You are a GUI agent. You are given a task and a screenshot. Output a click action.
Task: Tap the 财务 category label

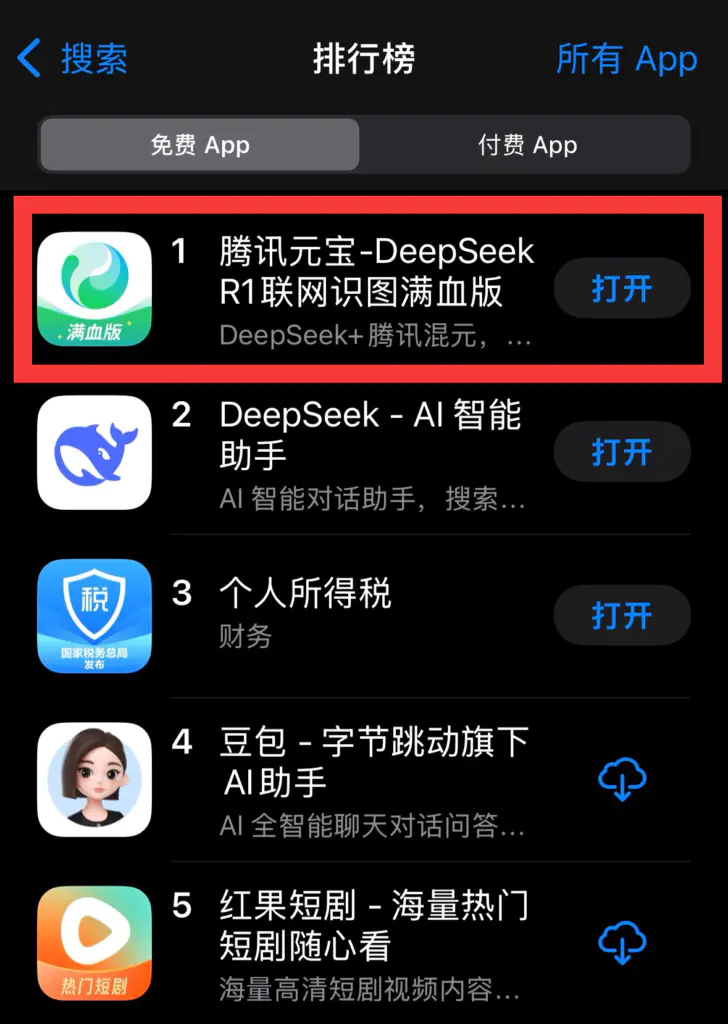243,638
